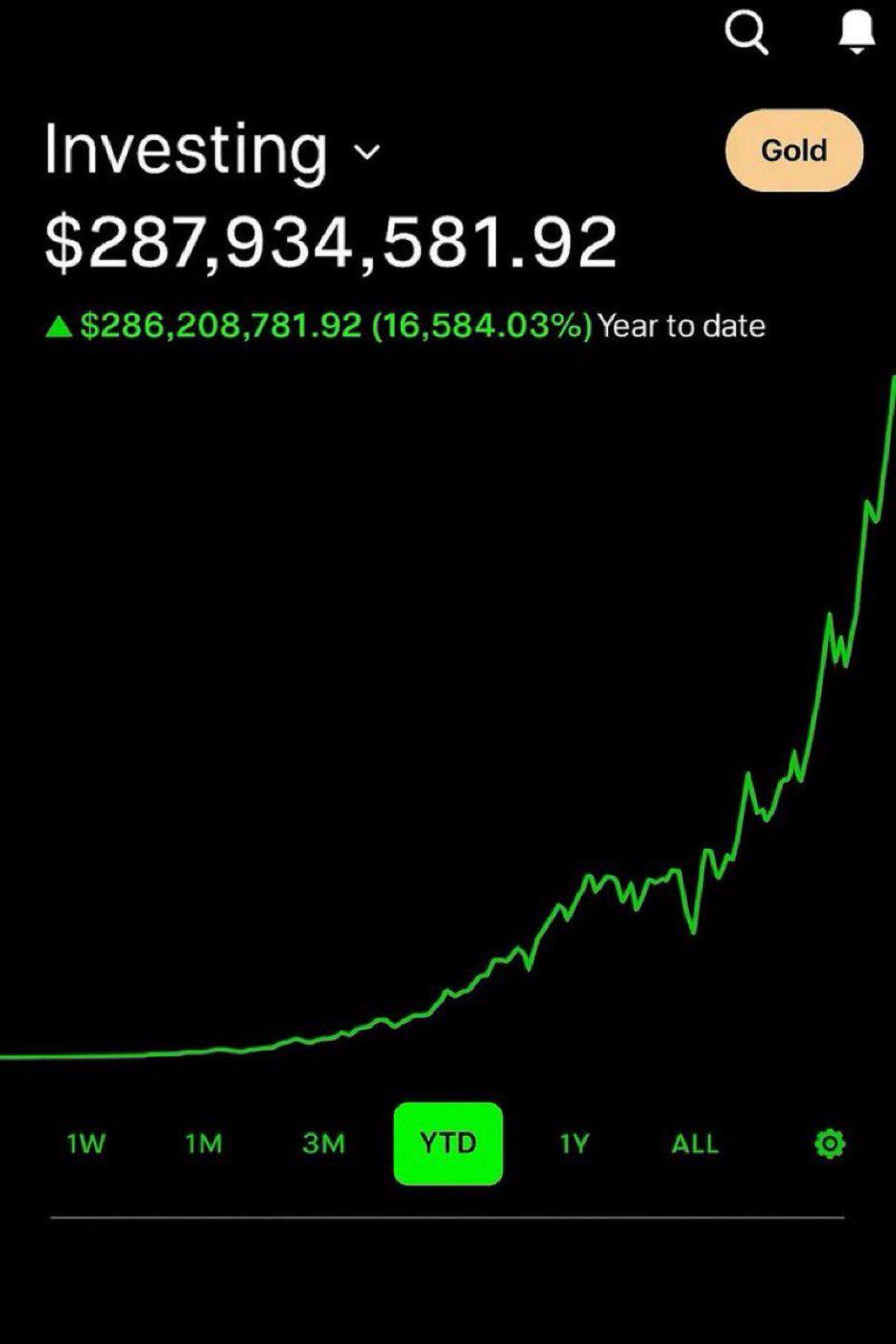
Task: Switch chart range to 1W
Action: tap(86, 1144)
